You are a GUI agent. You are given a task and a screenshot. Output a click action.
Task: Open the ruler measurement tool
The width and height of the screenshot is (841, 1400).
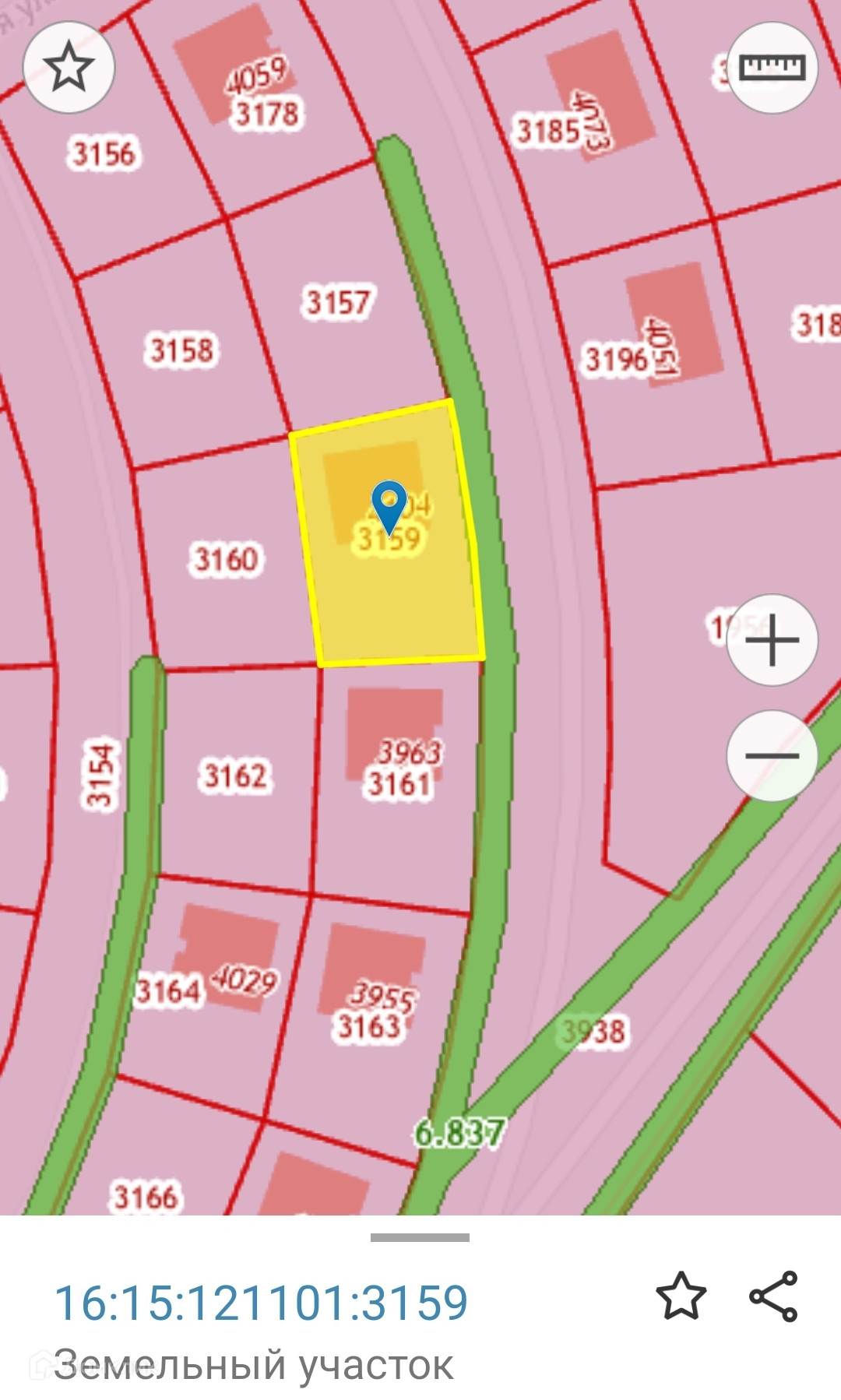coord(772,68)
